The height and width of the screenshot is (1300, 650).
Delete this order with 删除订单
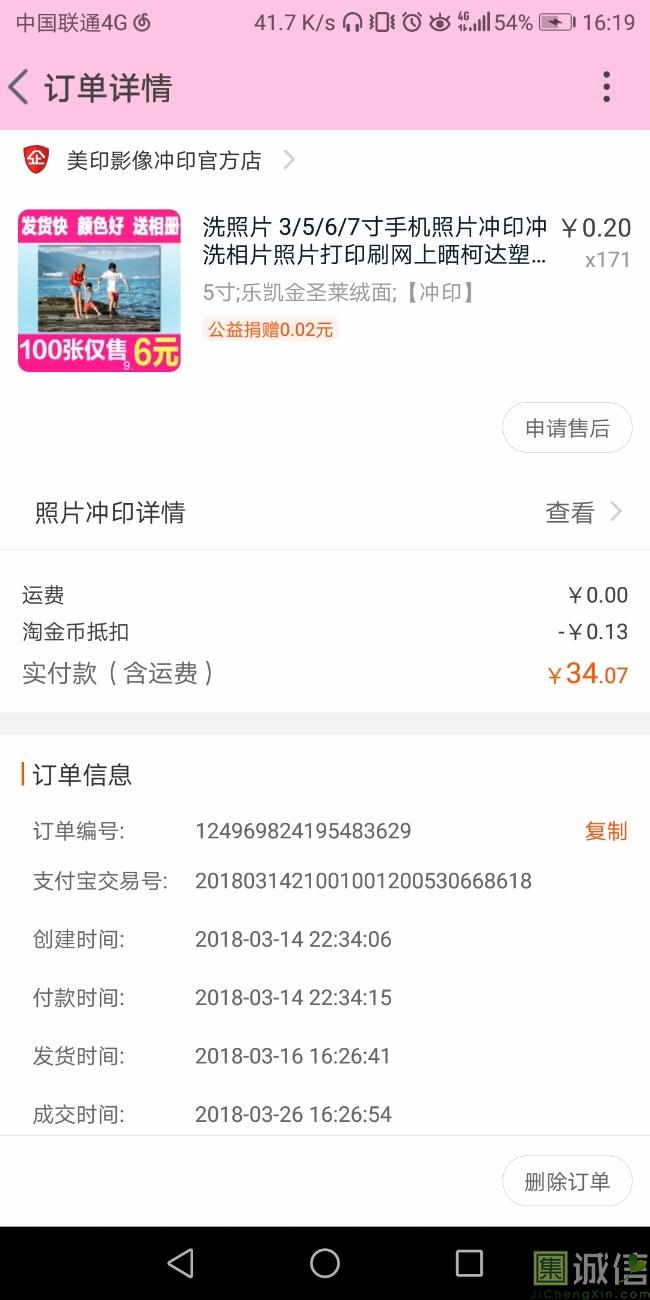coord(567,1181)
